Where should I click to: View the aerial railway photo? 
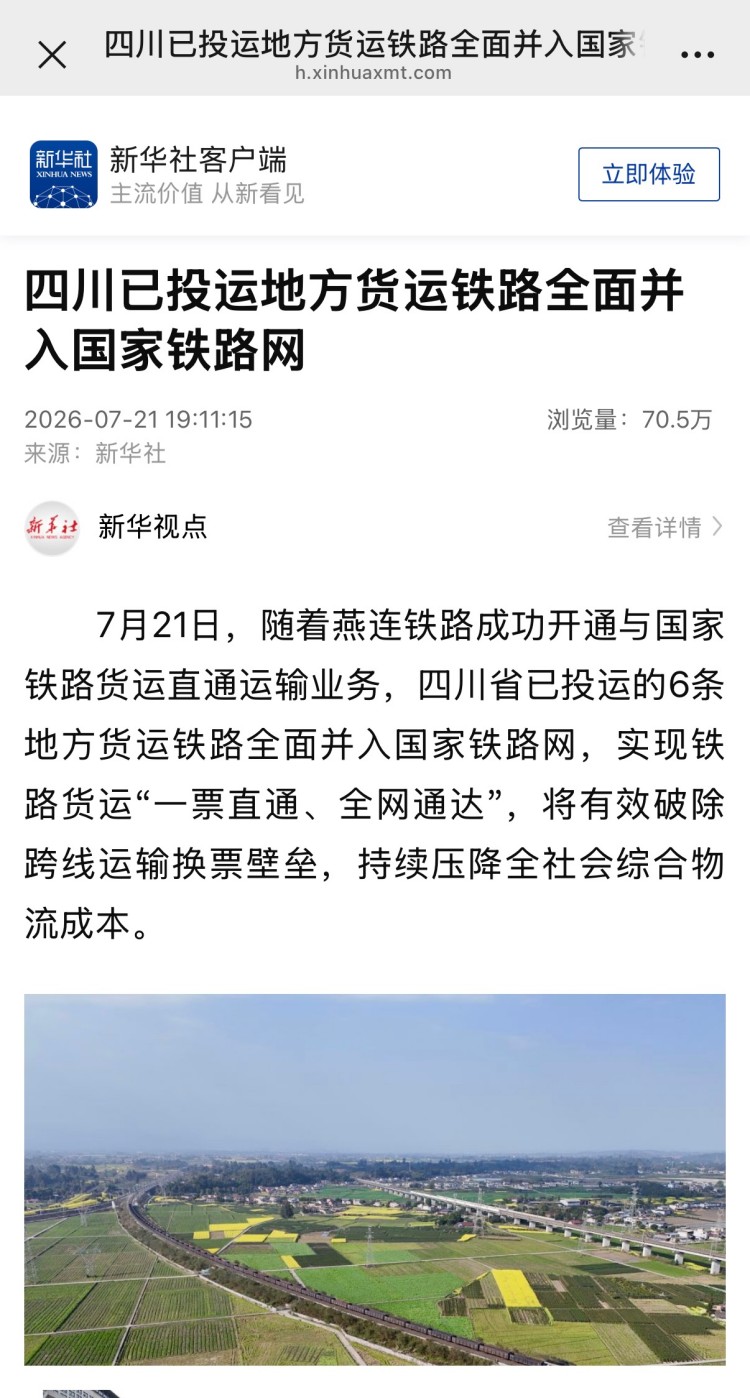point(375,1180)
